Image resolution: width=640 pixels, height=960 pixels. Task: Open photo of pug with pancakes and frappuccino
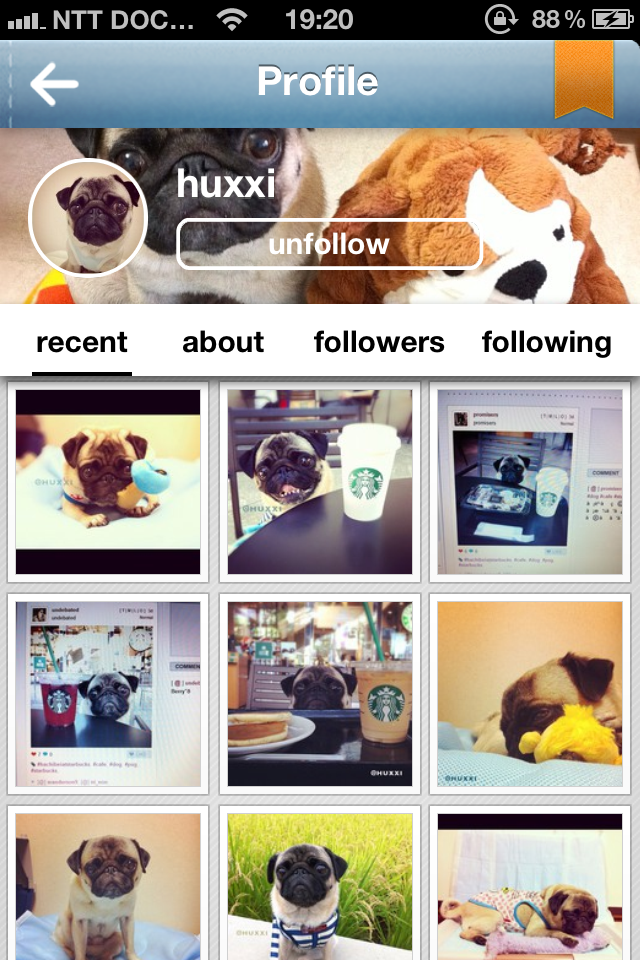coord(320,693)
